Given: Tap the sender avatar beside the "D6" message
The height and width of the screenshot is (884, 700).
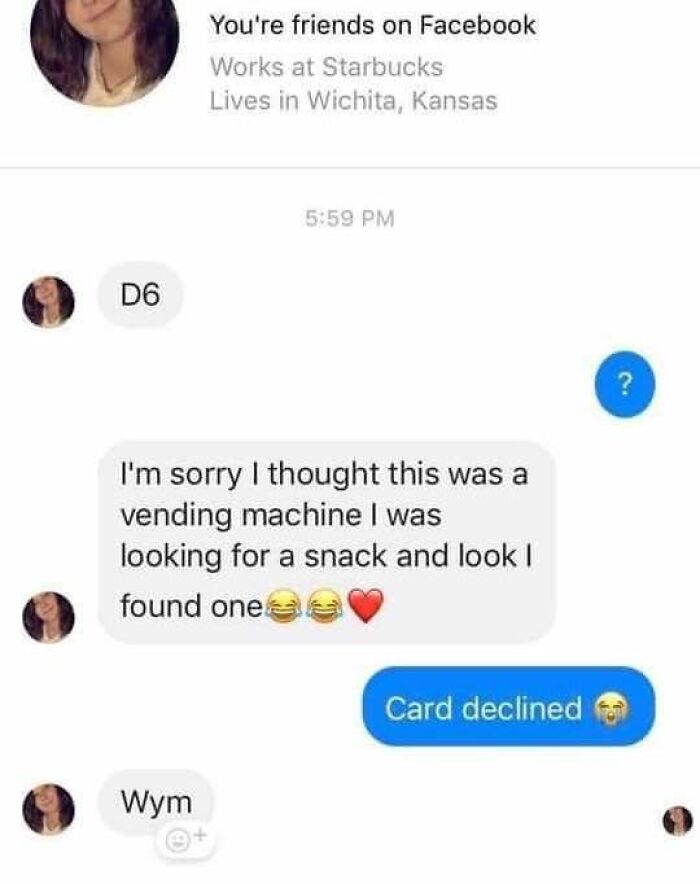Looking at the screenshot, I should point(50,299).
